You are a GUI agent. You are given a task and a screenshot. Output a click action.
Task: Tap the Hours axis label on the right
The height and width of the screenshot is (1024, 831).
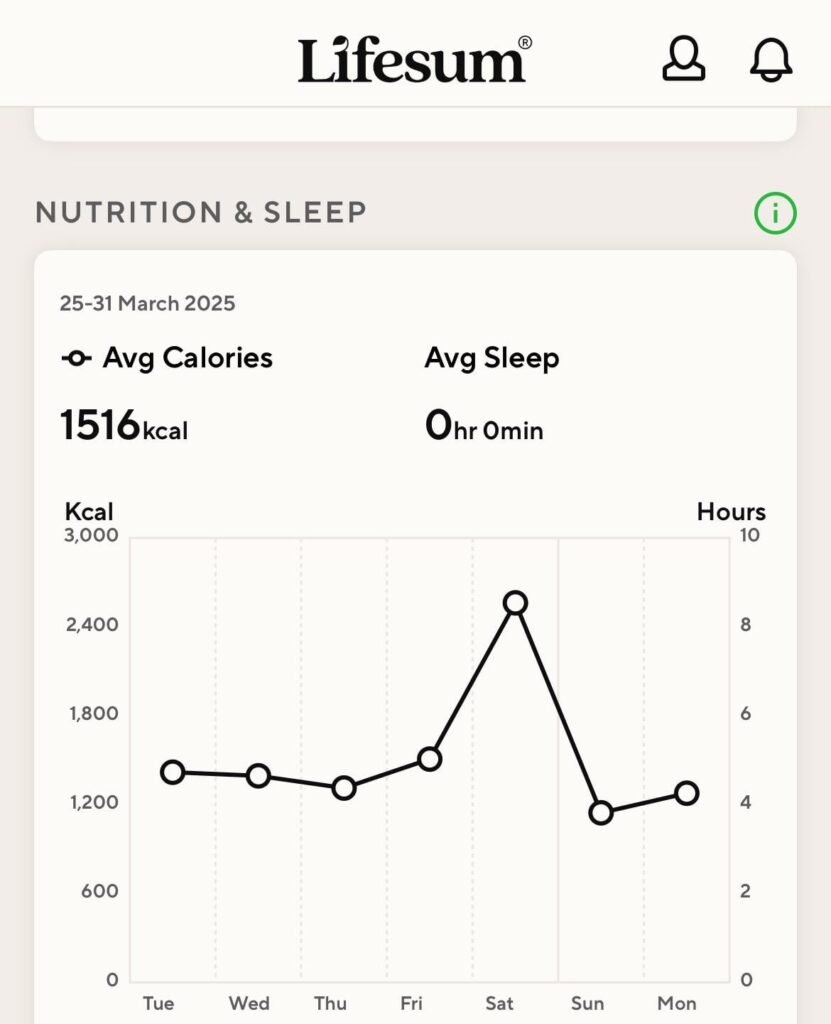(731, 511)
